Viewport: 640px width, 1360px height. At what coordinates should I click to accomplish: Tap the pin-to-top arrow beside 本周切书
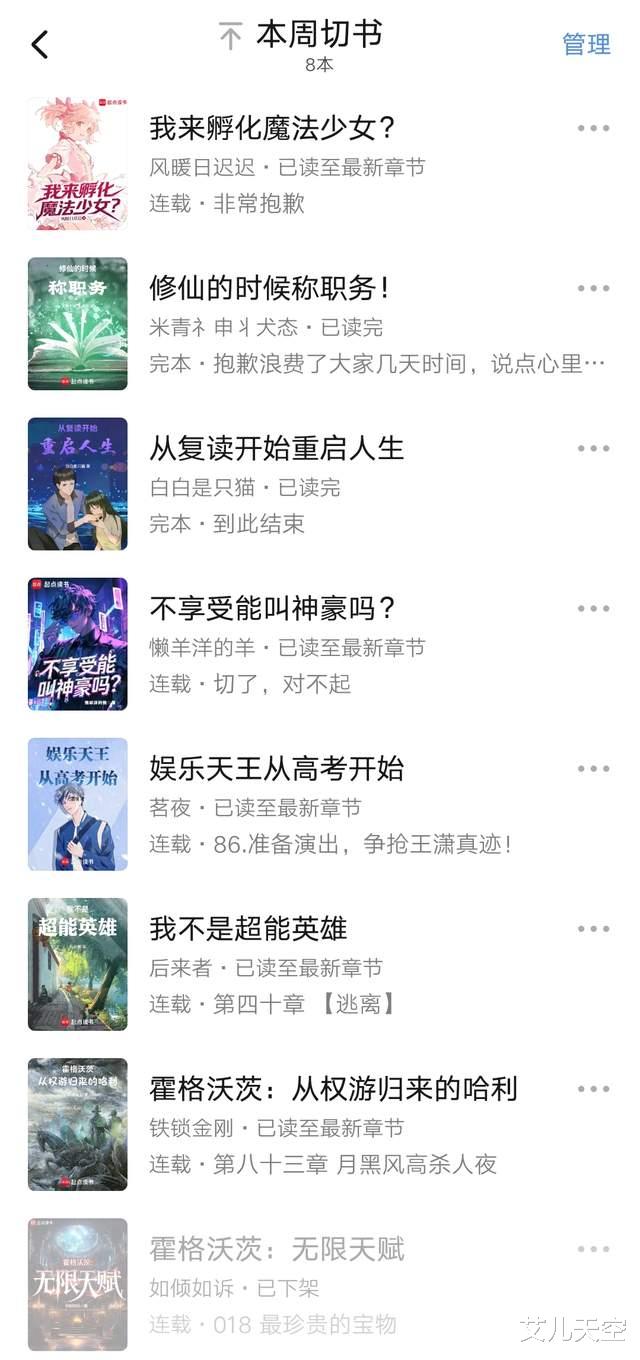pyautogui.click(x=231, y=38)
